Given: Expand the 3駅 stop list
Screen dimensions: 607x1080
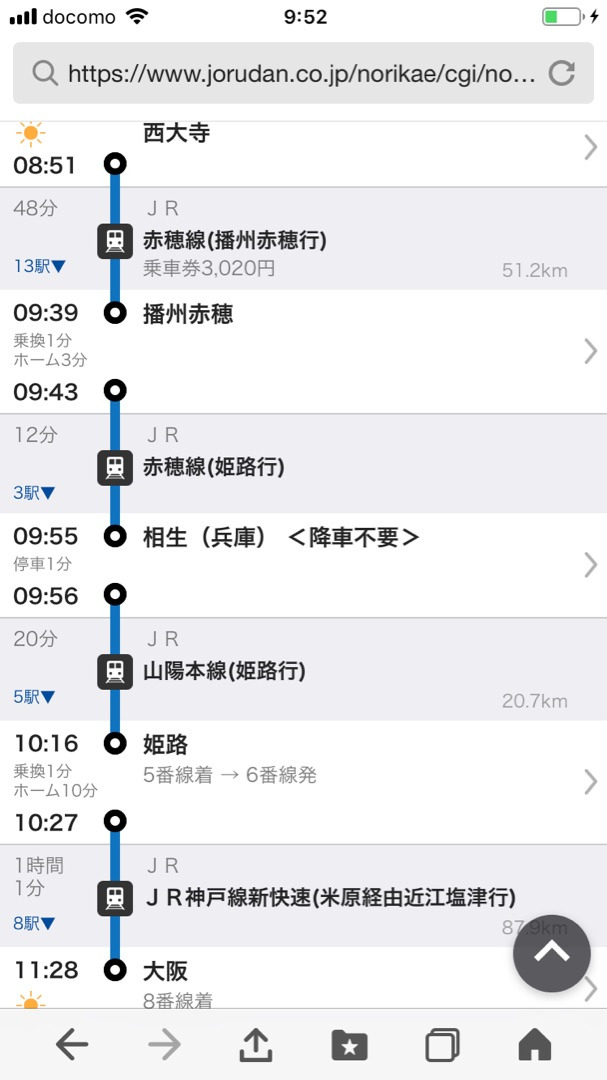Looking at the screenshot, I should pyautogui.click(x=34, y=492).
